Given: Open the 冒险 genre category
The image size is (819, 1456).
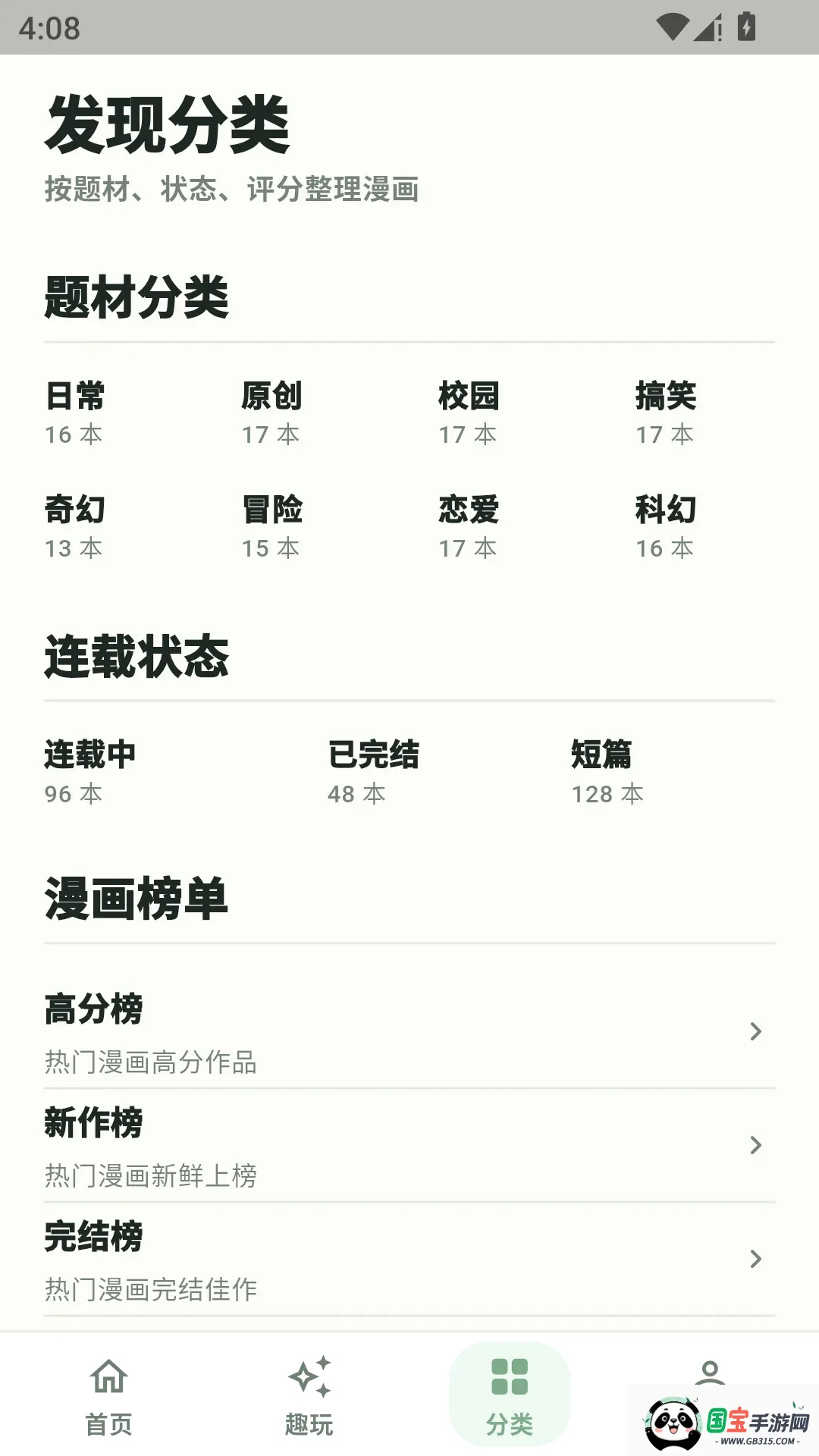Looking at the screenshot, I should click(271, 527).
